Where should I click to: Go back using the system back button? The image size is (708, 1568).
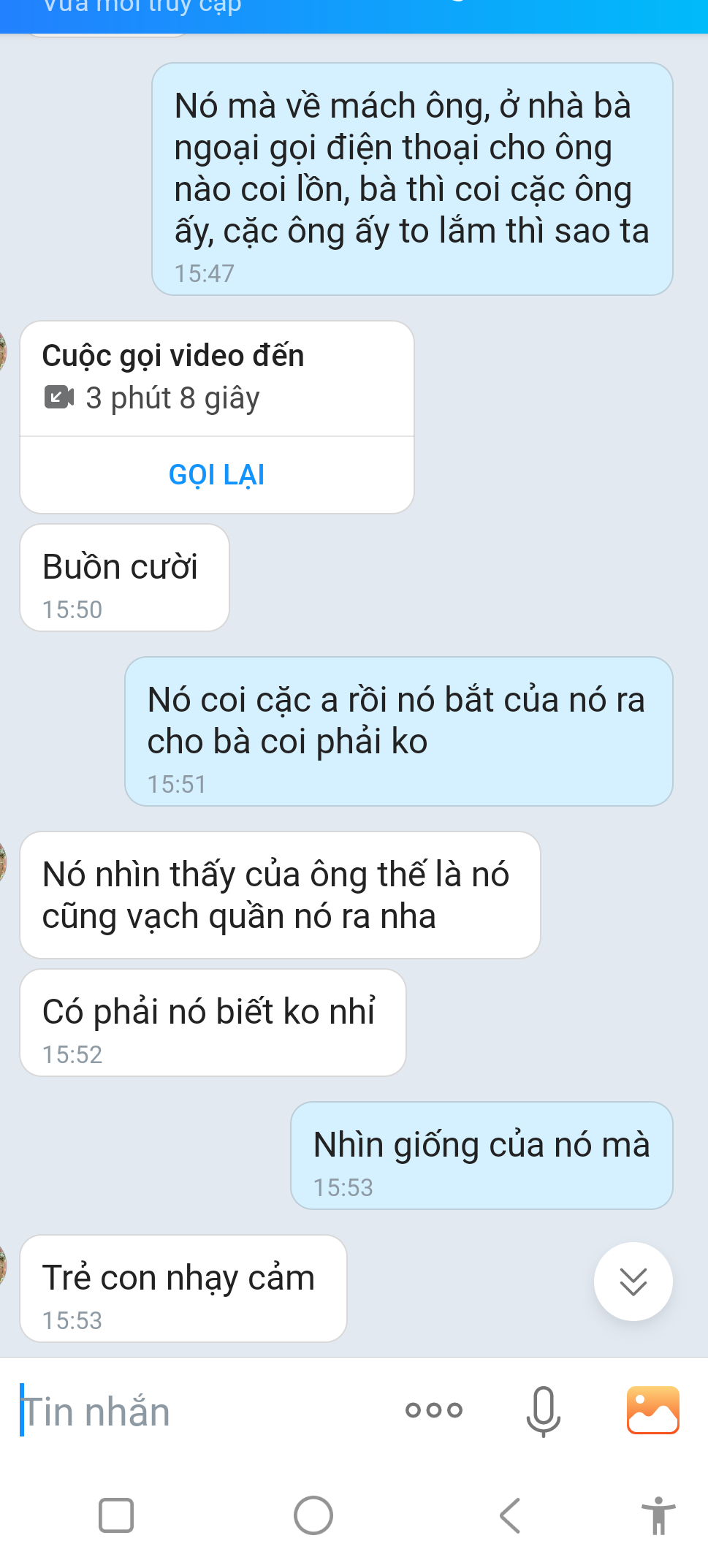[x=510, y=1515]
